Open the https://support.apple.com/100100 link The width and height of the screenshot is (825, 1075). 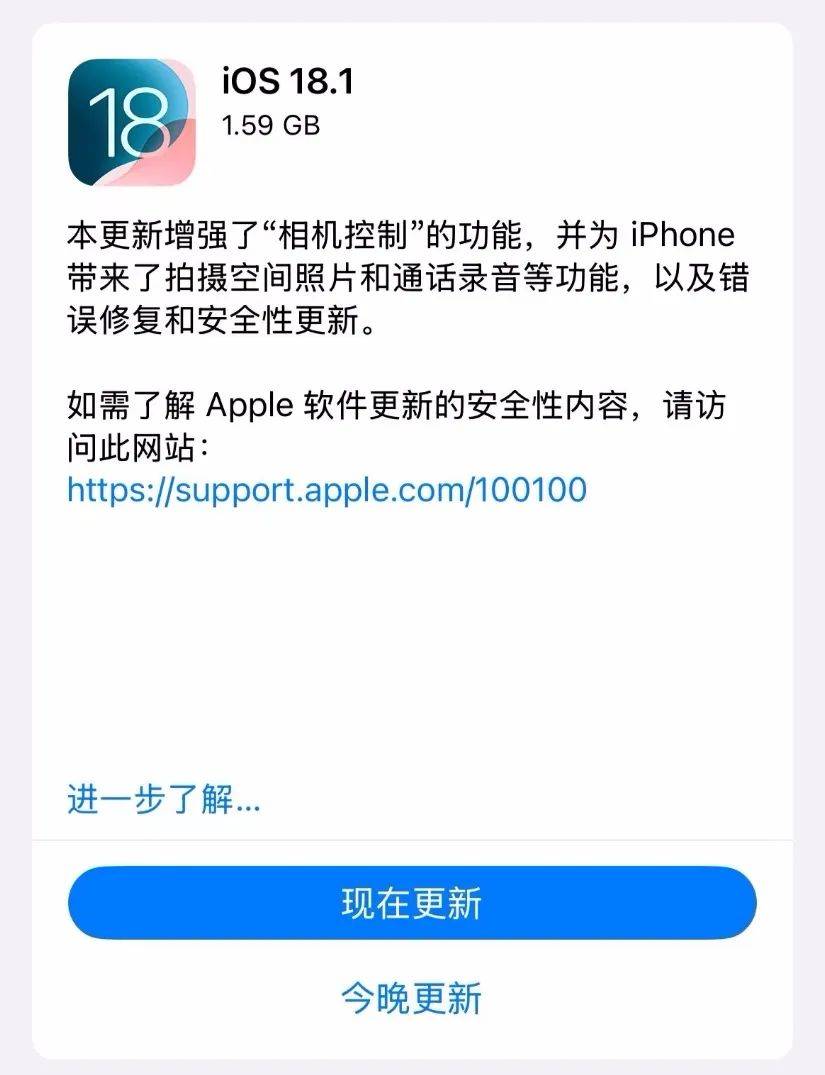coord(328,489)
